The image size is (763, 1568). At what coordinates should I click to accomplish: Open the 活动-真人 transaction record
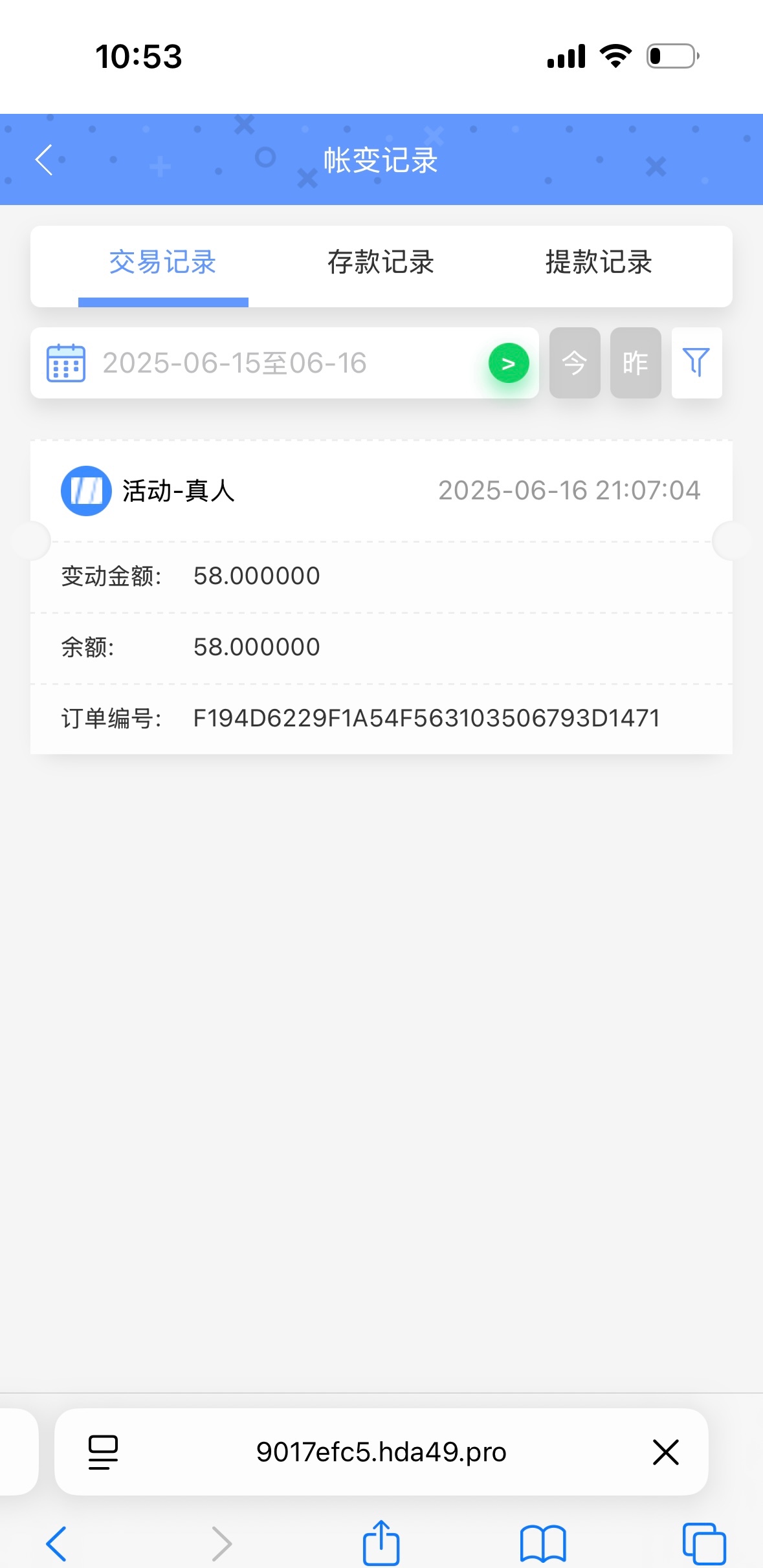pos(381,598)
